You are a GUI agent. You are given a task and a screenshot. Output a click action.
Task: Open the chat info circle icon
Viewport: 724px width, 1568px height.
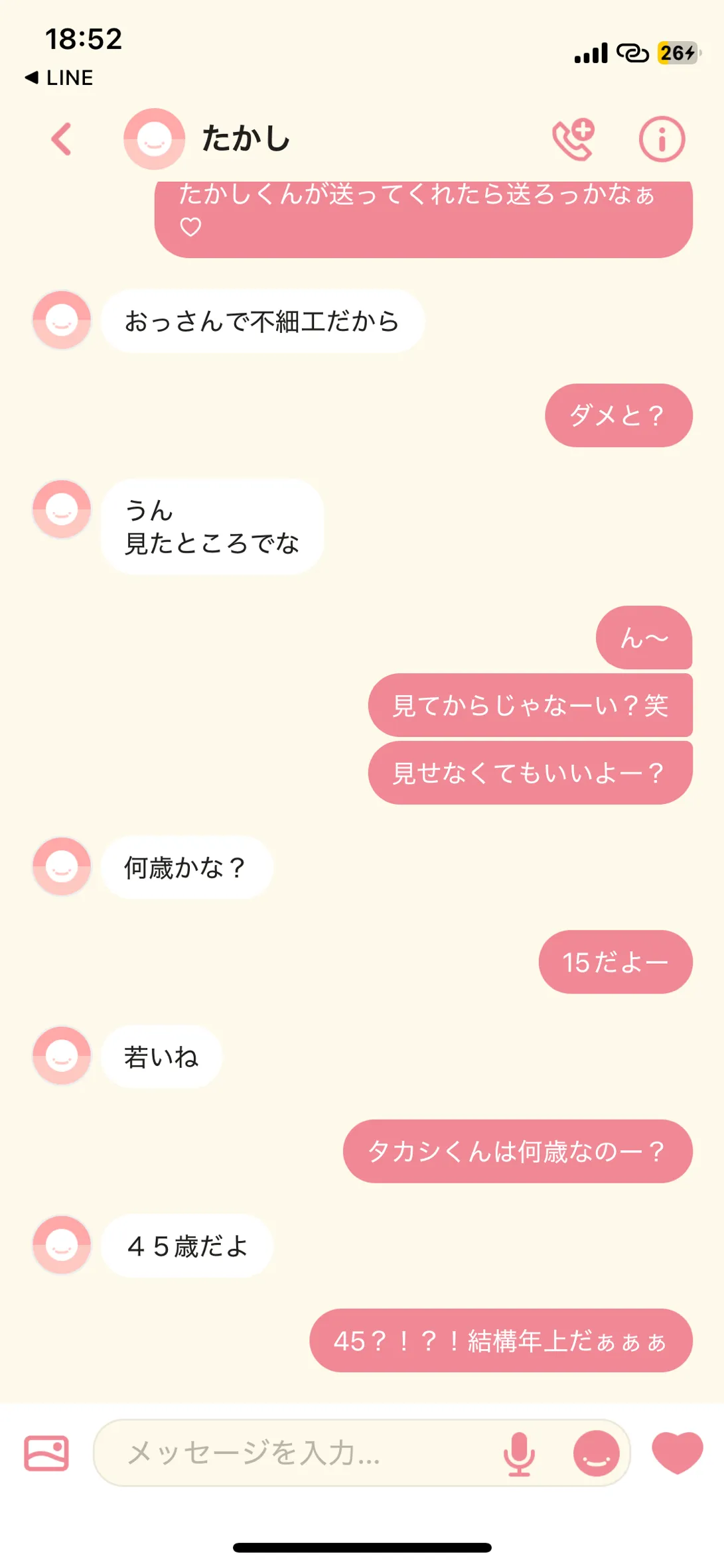(662, 139)
